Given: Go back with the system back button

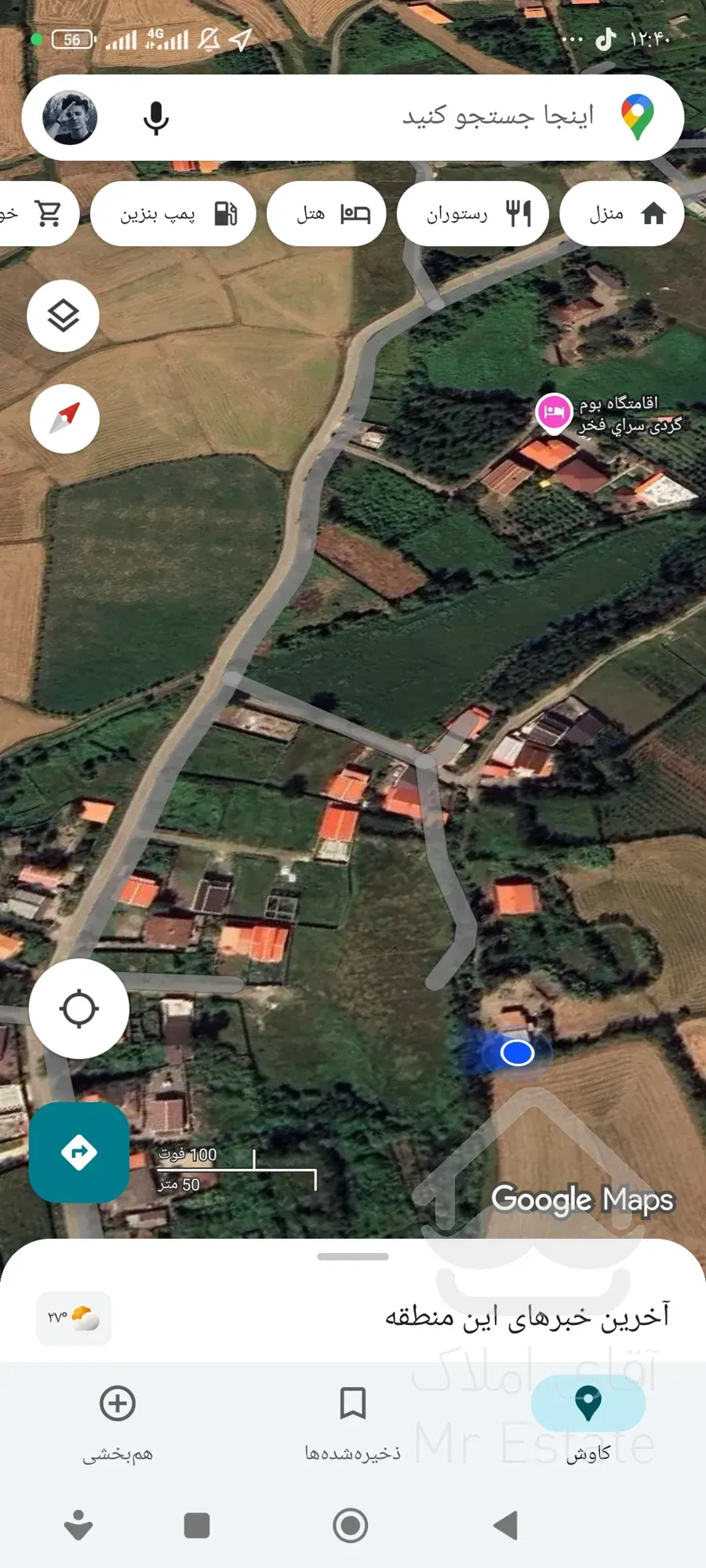Looking at the screenshot, I should tap(506, 1526).
